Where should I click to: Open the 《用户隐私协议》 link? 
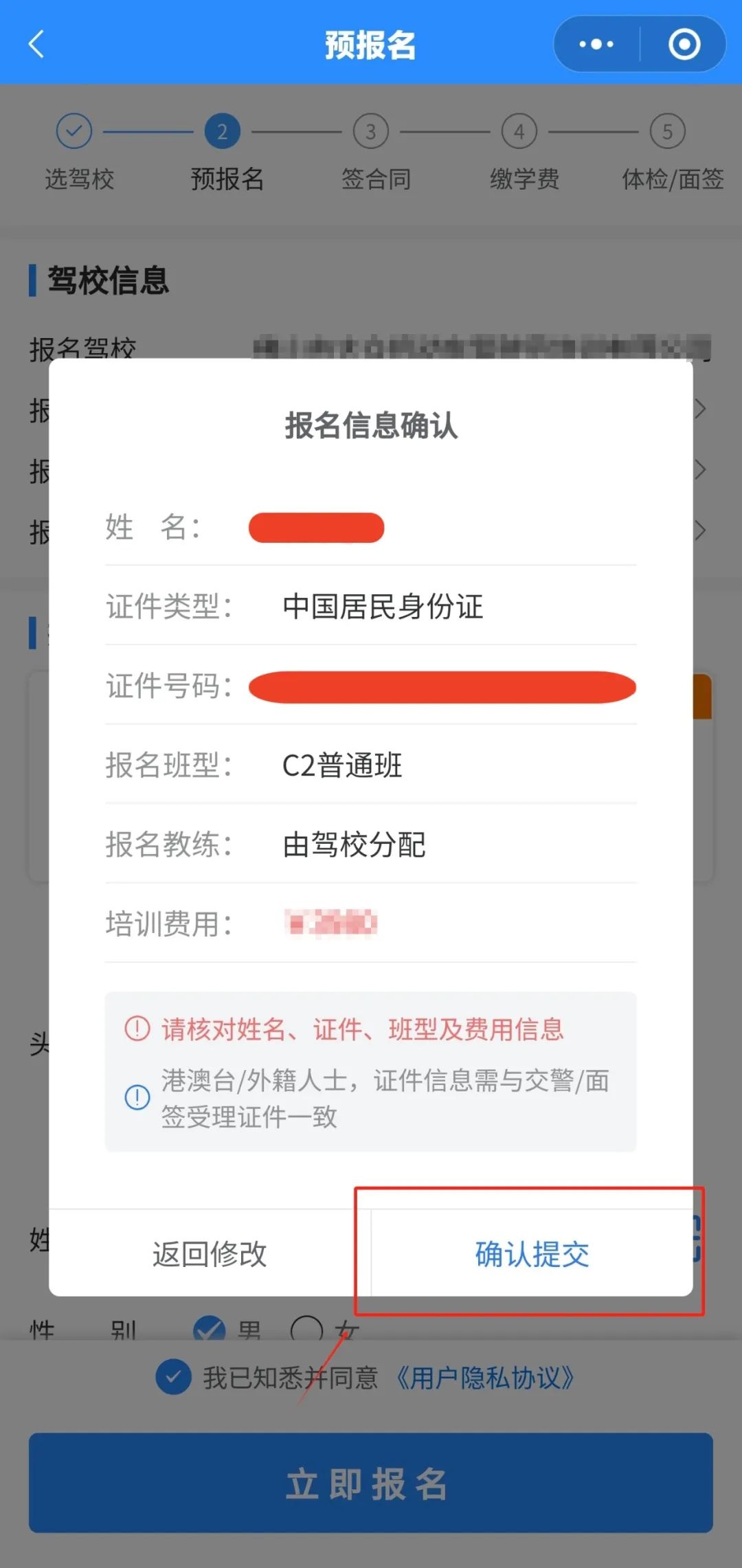point(485,1378)
